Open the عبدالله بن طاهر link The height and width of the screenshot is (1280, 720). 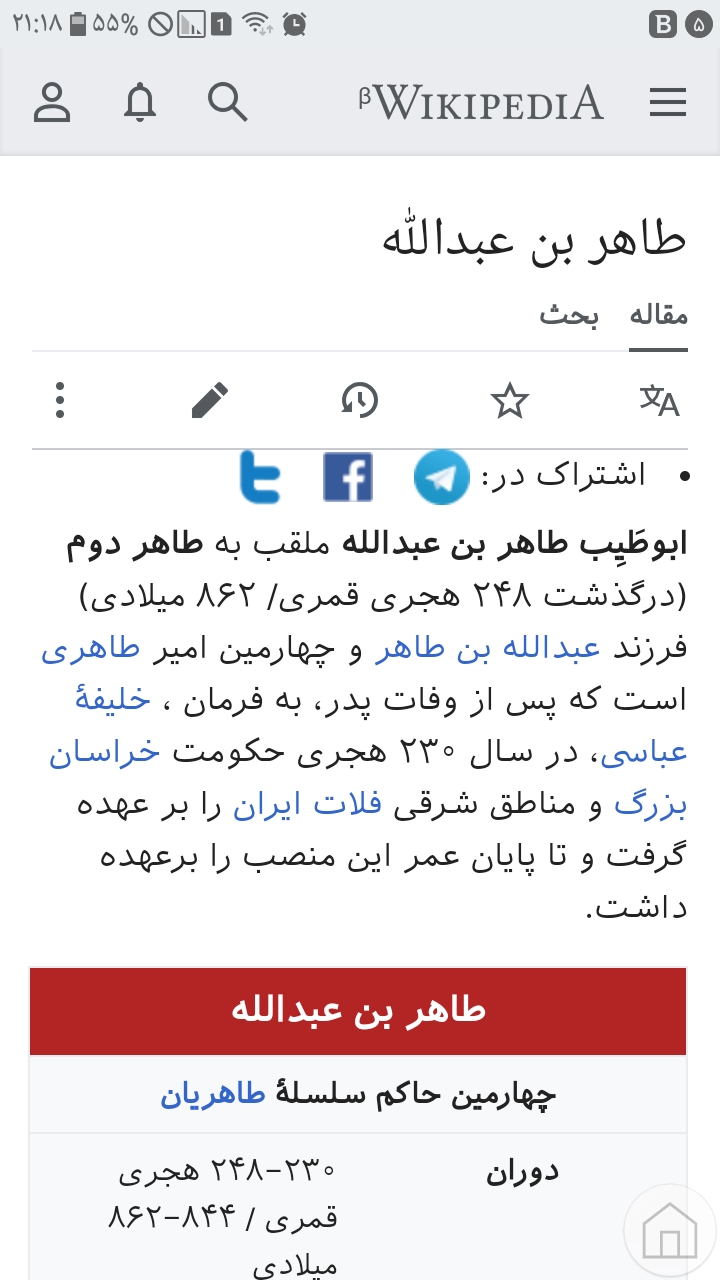pos(488,649)
